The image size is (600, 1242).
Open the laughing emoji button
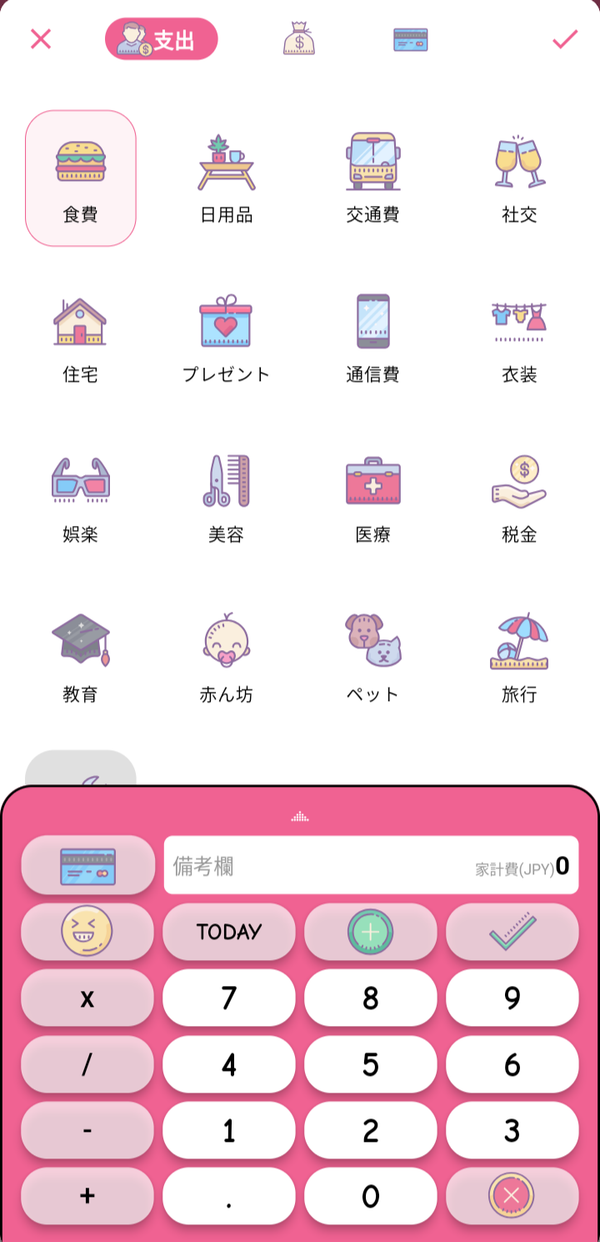coord(88,932)
